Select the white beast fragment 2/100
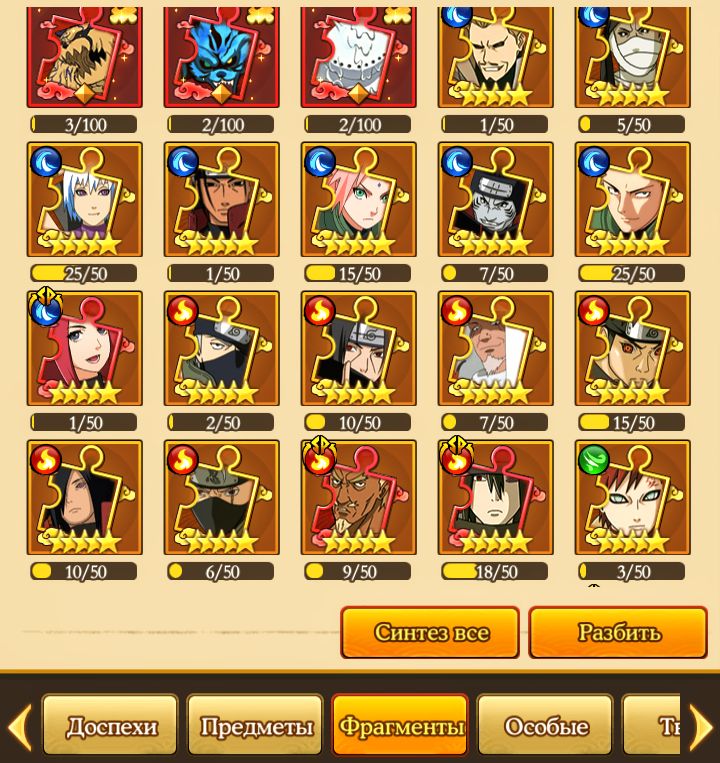720x763 pixels. coord(358,57)
